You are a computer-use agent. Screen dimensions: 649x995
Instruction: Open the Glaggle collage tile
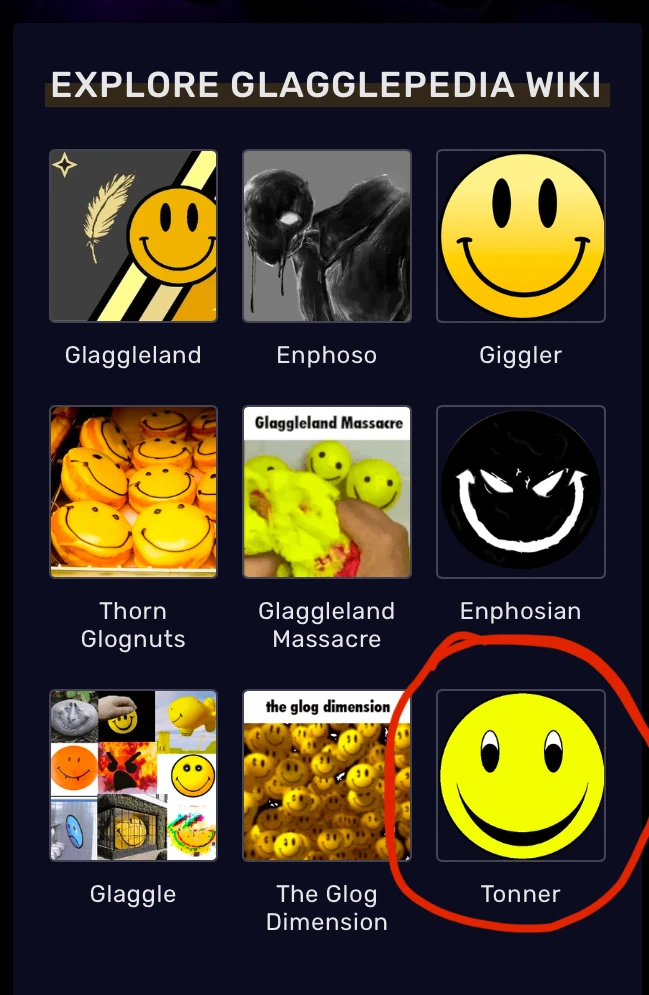tap(133, 776)
